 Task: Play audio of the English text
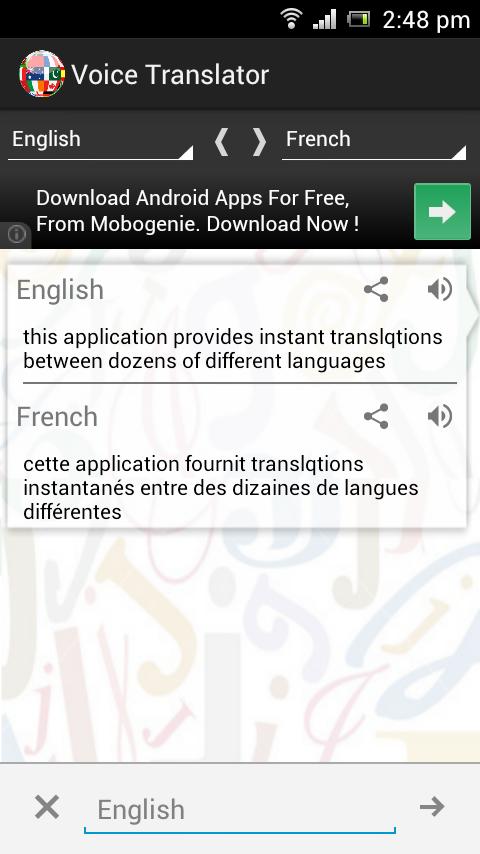coord(440,289)
